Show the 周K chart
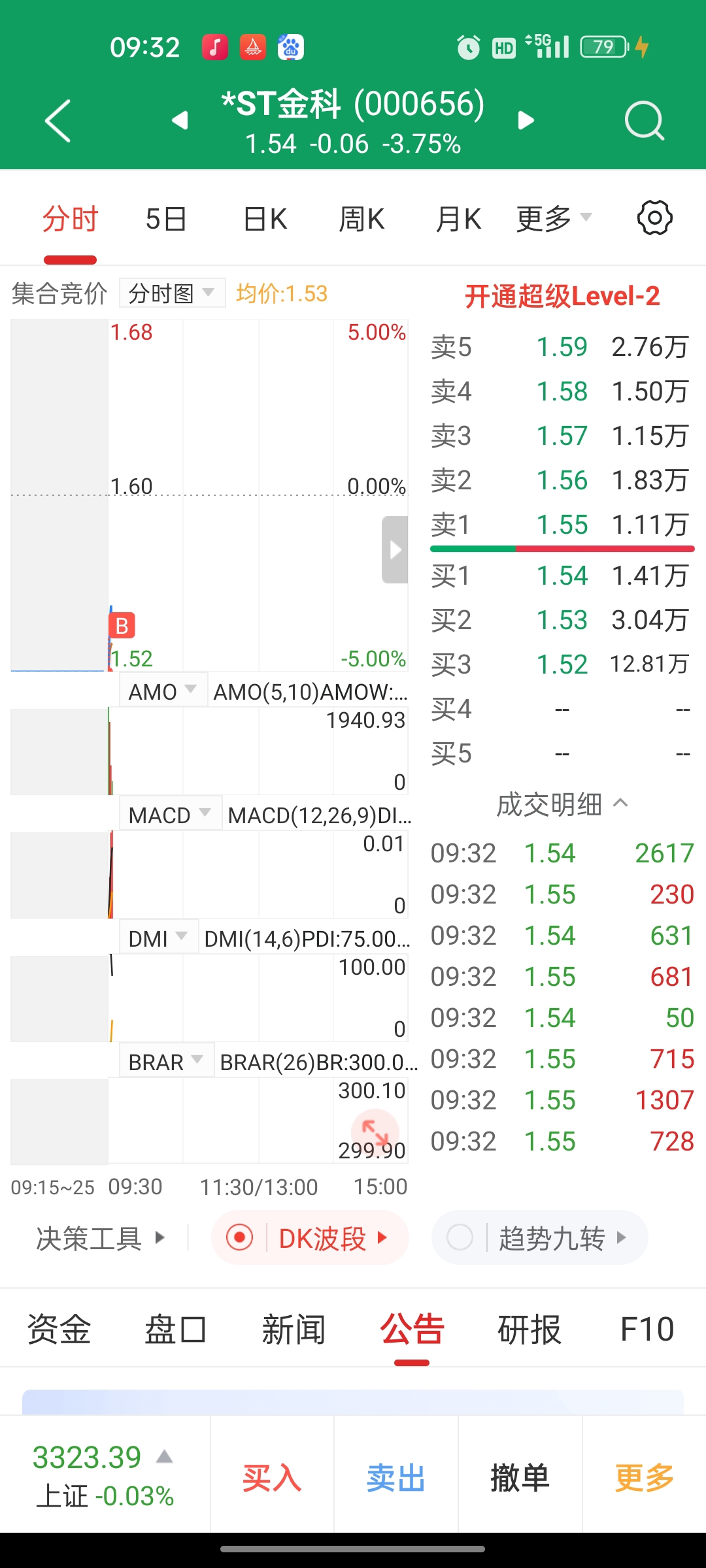The height and width of the screenshot is (1568, 706). pyautogui.click(x=361, y=220)
